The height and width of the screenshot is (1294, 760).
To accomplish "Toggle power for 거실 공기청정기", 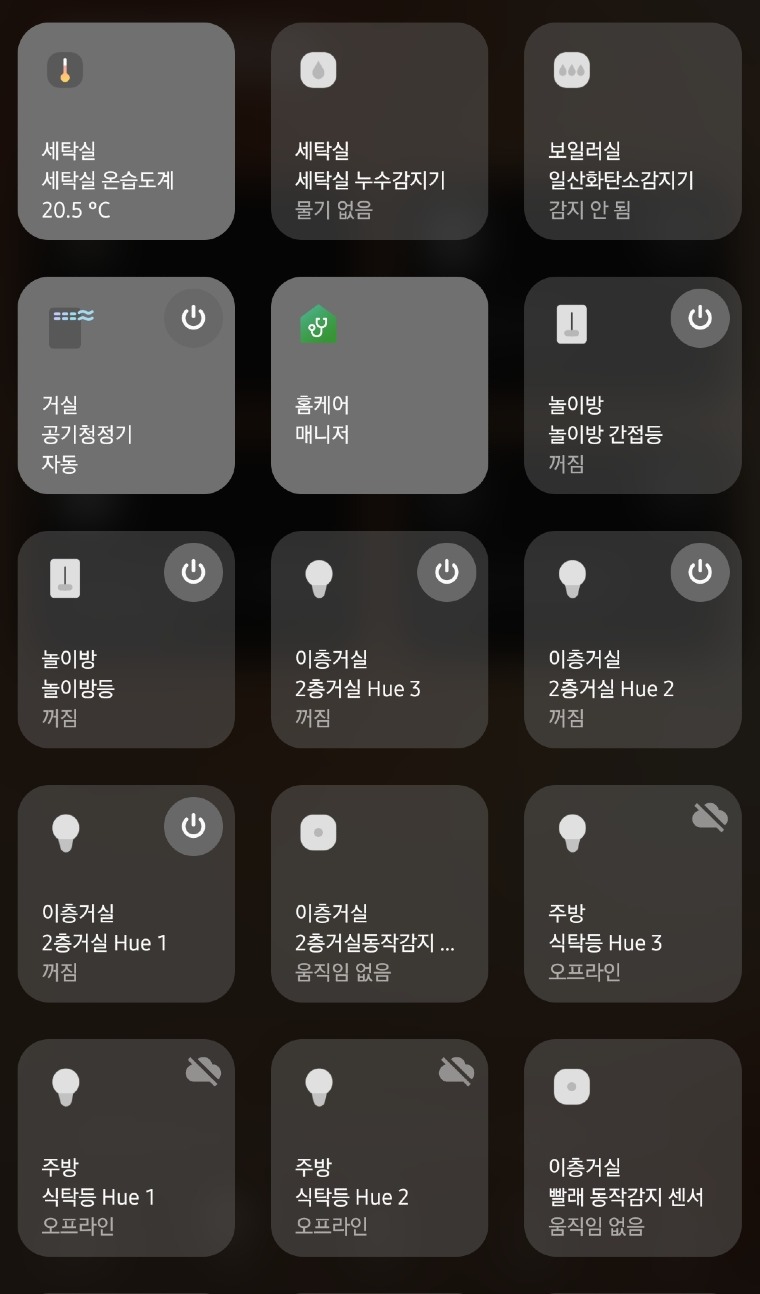I will [x=193, y=318].
